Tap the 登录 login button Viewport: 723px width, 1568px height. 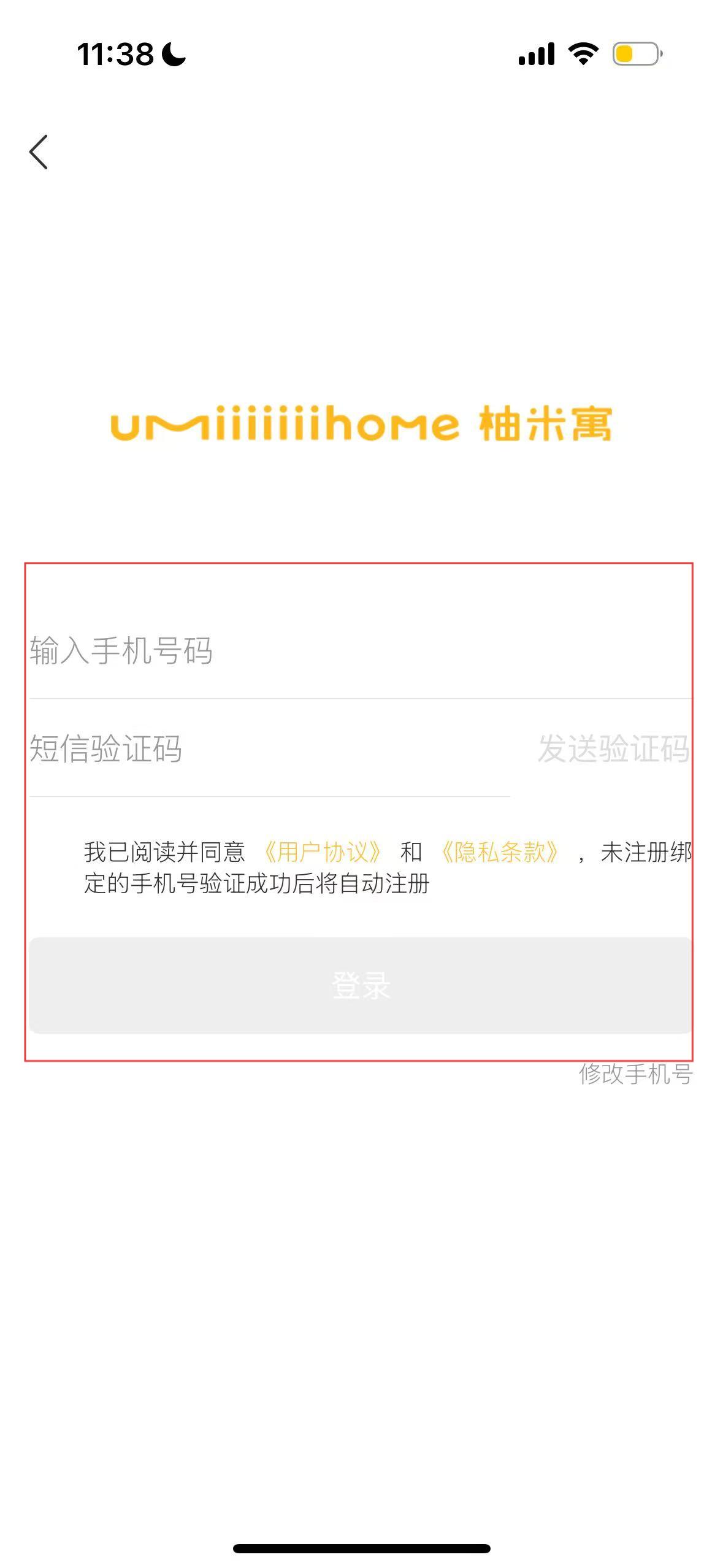(361, 985)
